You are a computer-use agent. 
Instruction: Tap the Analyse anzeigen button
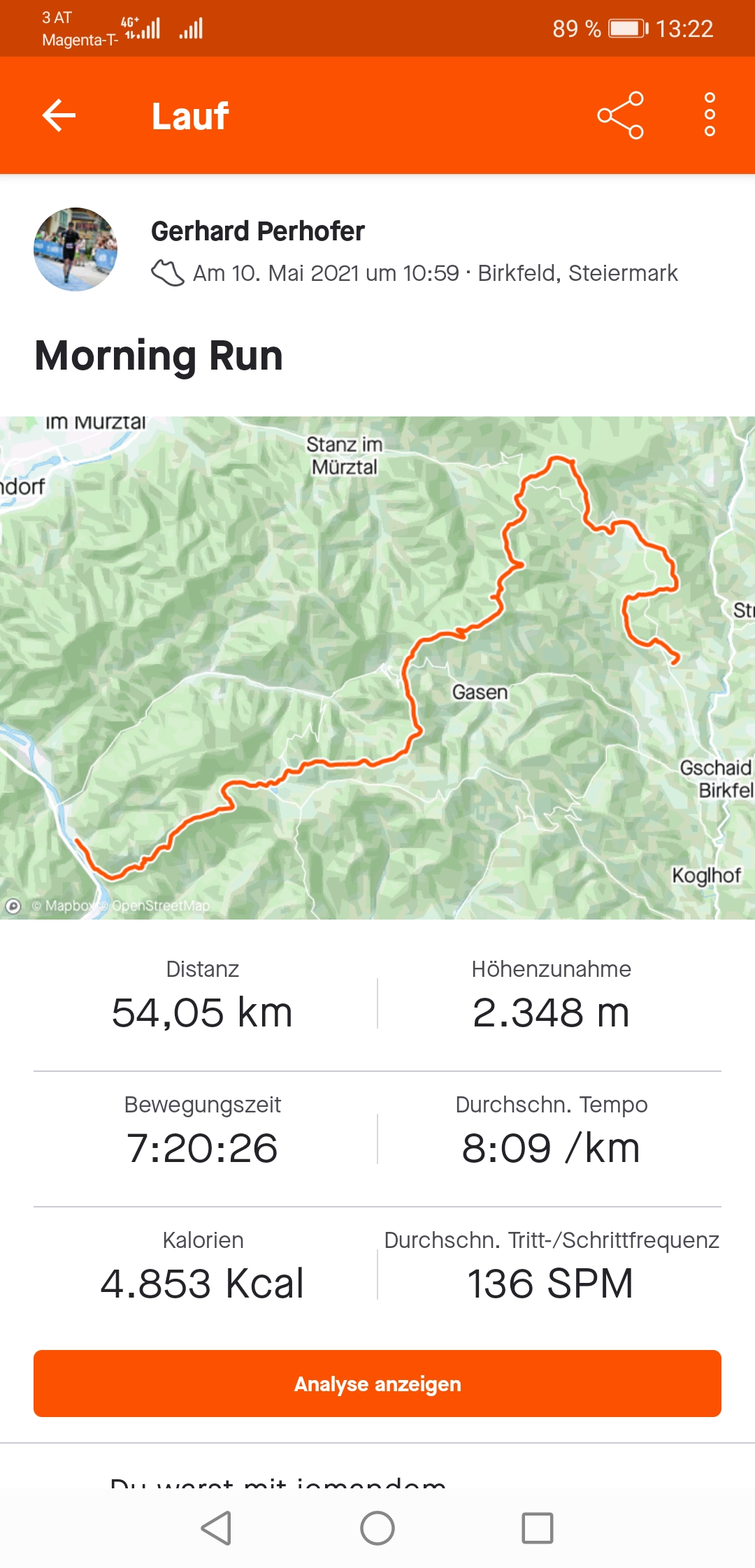coord(377,1384)
